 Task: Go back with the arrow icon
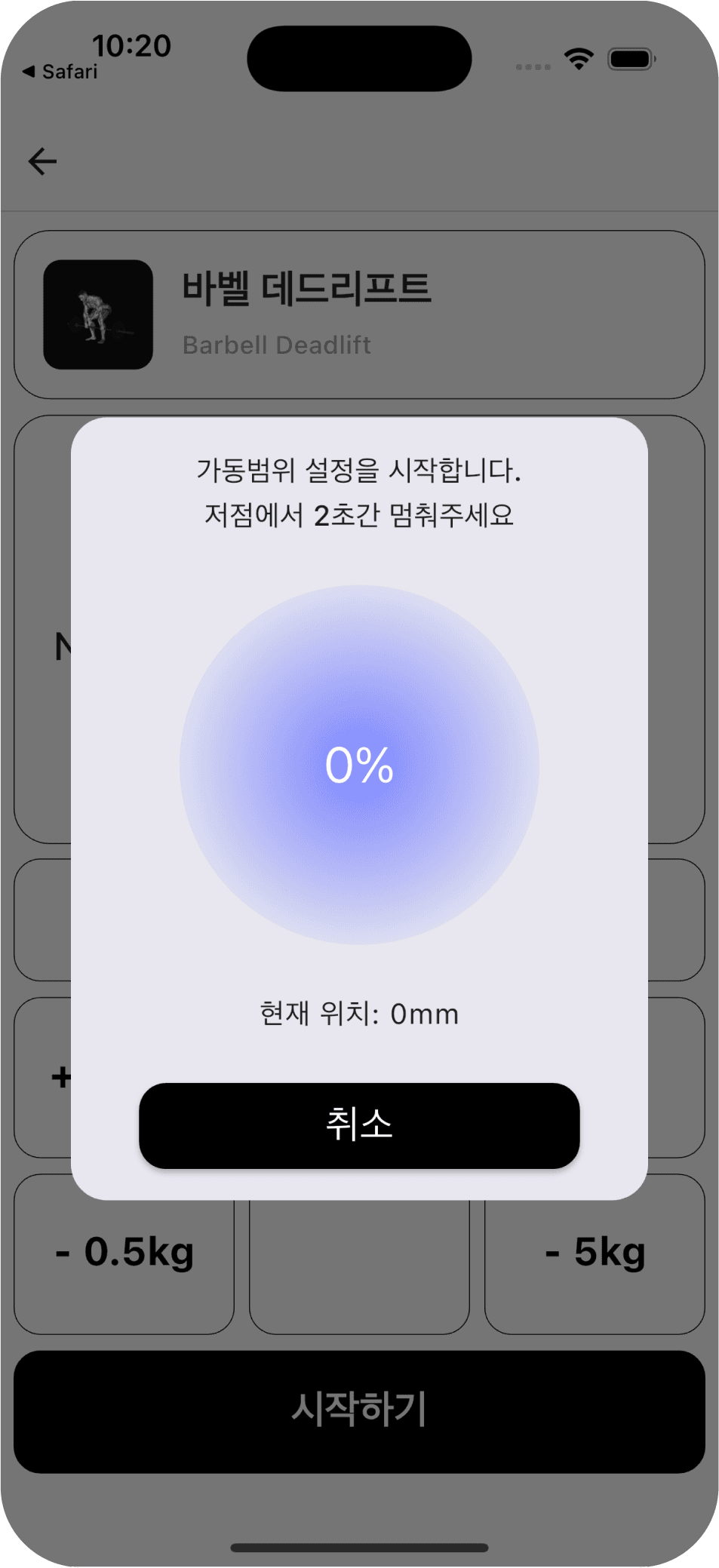coord(43,161)
